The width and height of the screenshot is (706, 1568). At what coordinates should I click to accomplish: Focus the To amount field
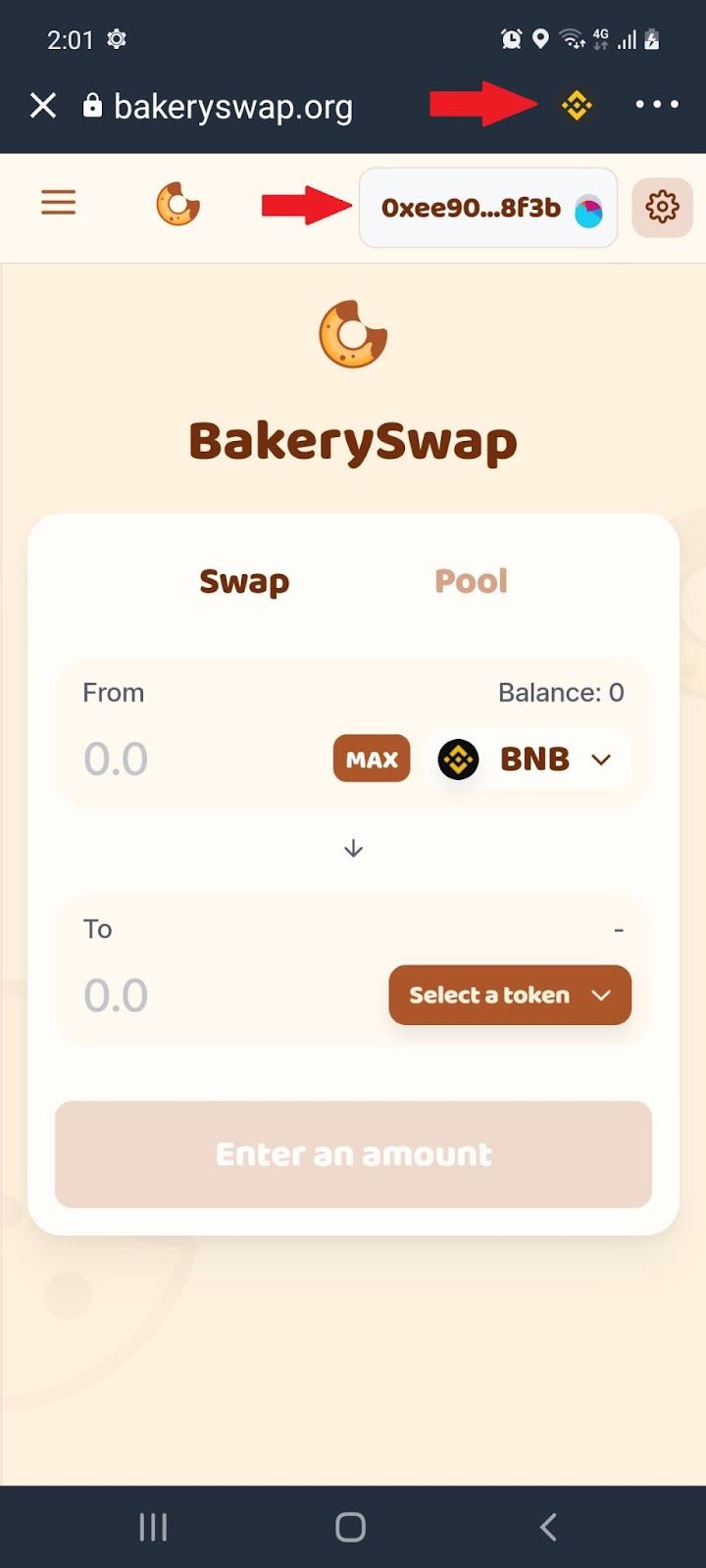(216, 996)
